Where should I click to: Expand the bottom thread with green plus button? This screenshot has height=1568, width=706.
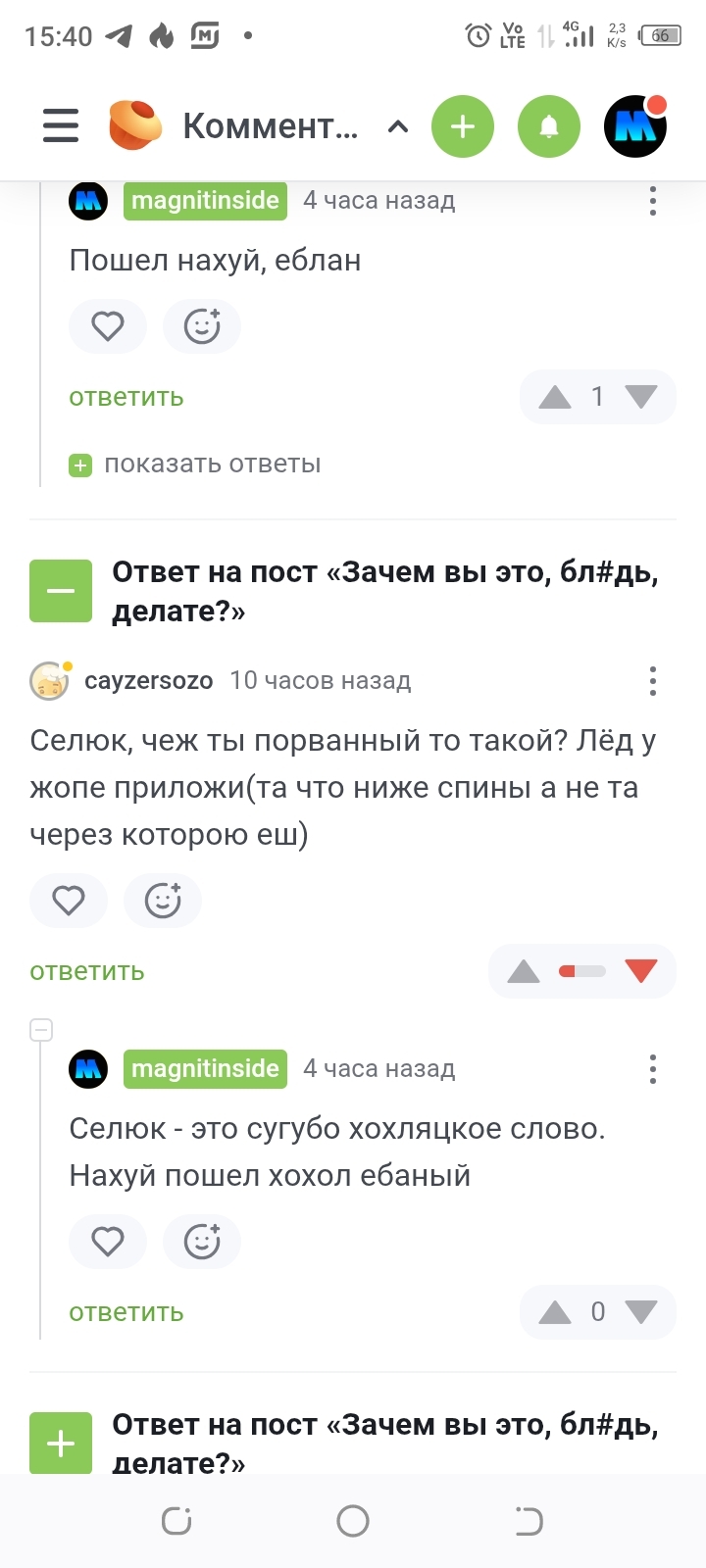click(61, 1443)
